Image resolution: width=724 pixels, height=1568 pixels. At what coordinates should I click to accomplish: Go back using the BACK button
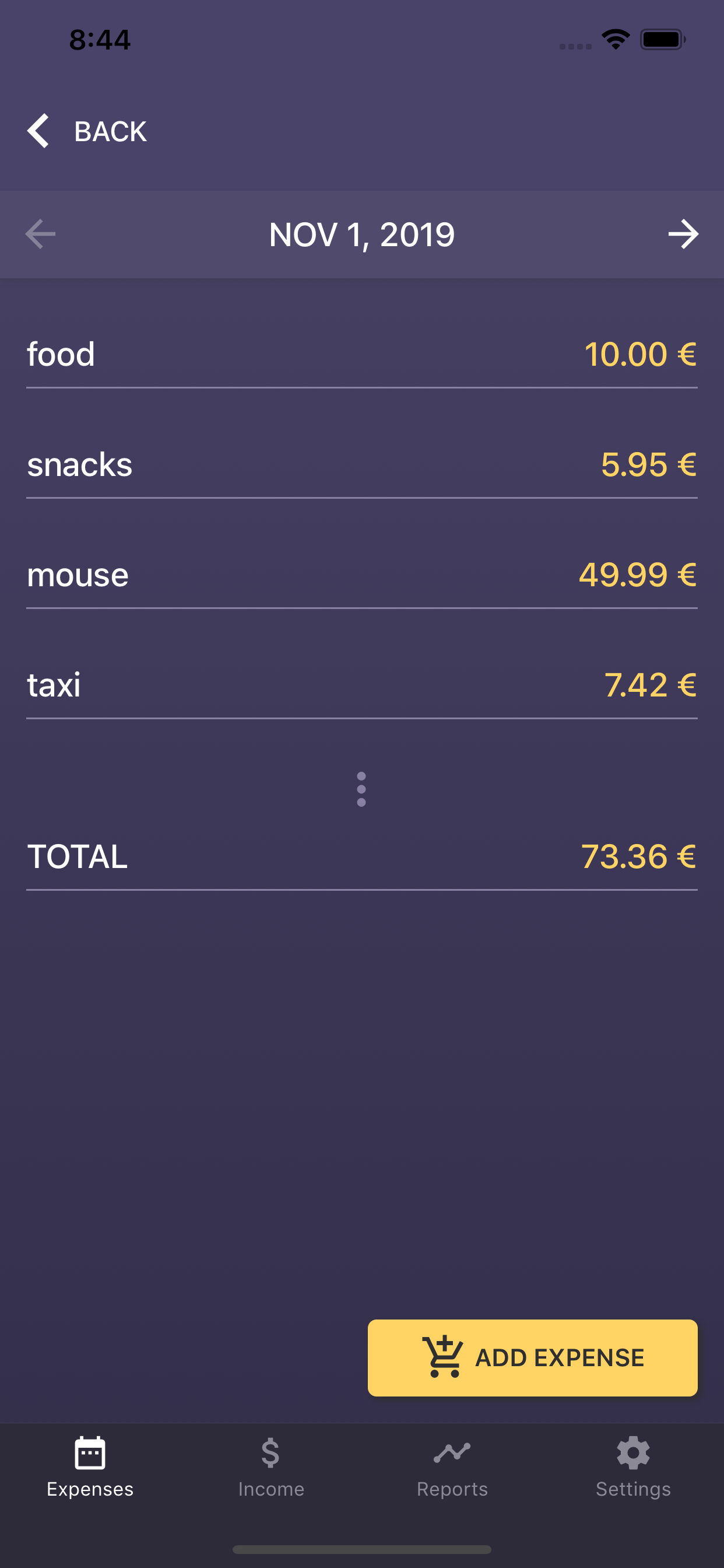coord(87,131)
